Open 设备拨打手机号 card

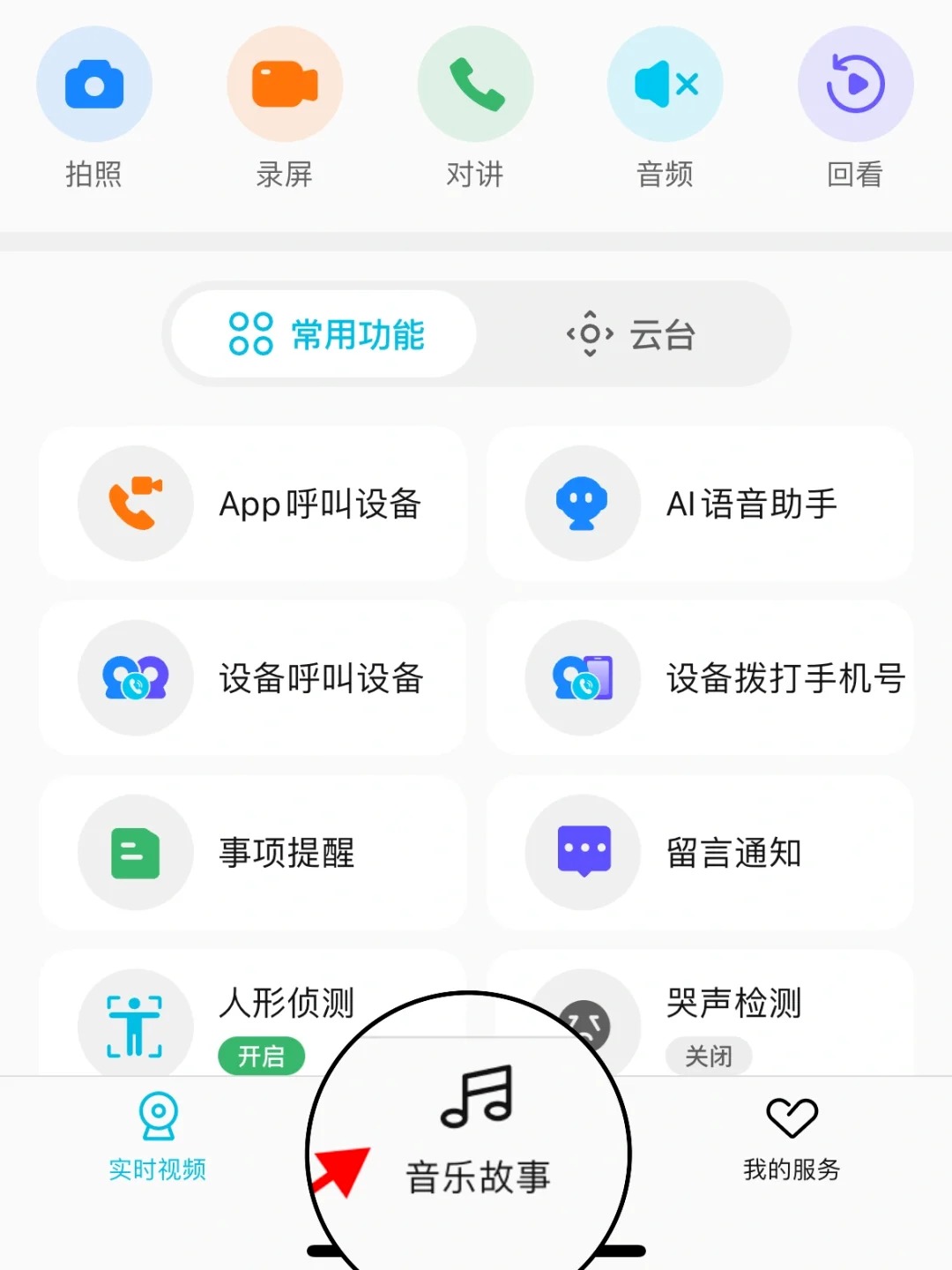click(700, 678)
